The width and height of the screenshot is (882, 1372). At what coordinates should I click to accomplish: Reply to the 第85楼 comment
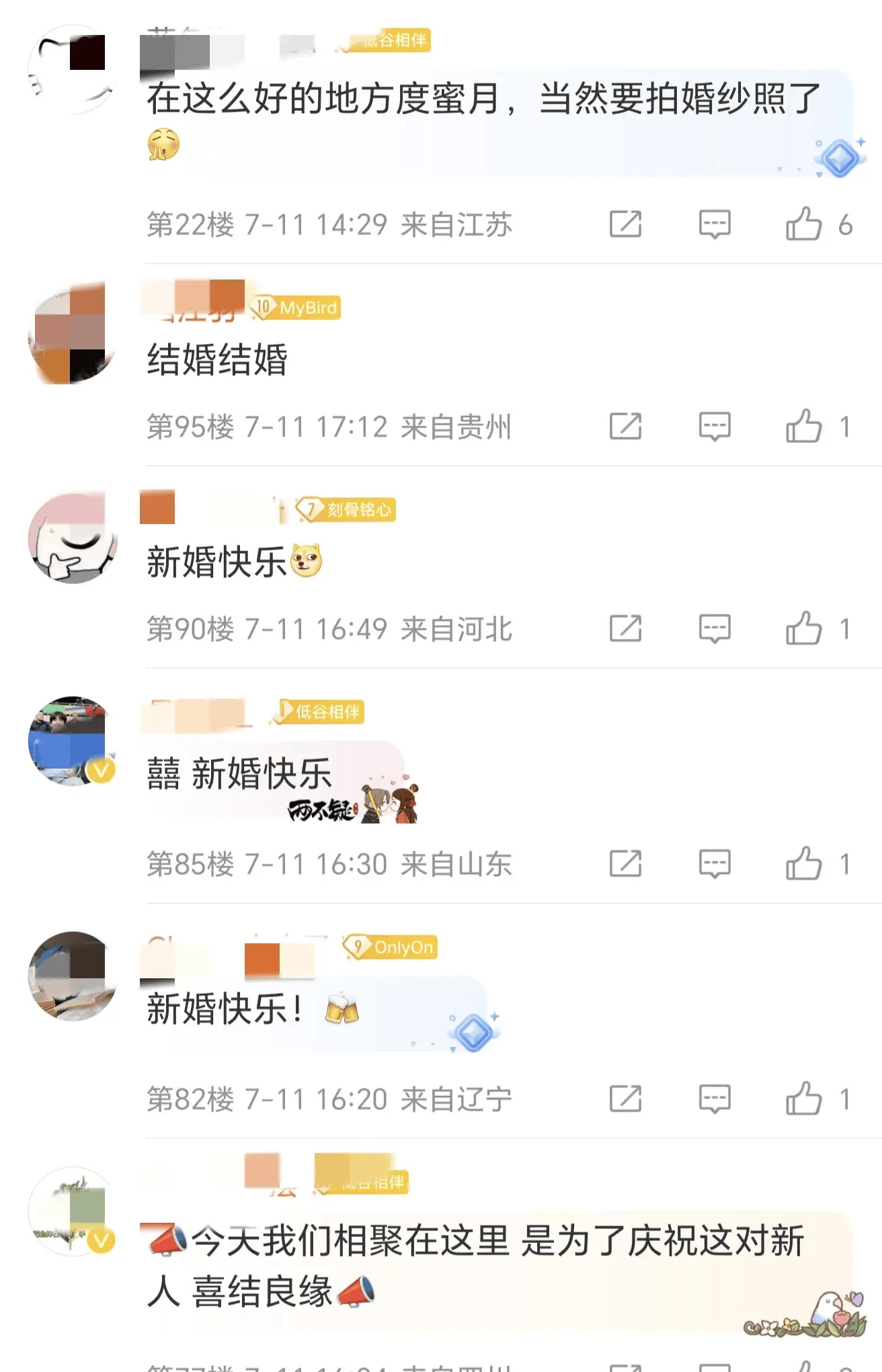(x=715, y=863)
